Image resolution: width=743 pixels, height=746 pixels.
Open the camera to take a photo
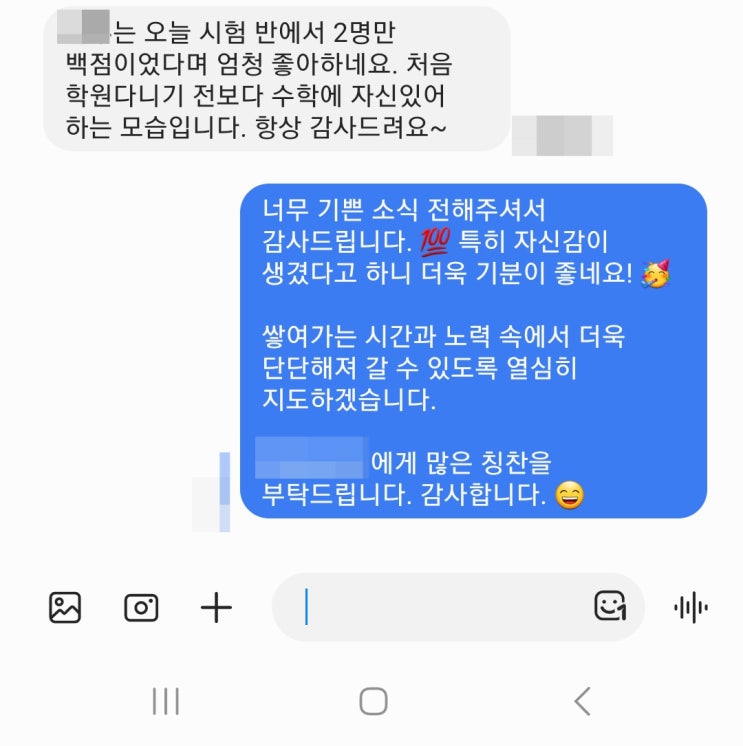[141, 607]
